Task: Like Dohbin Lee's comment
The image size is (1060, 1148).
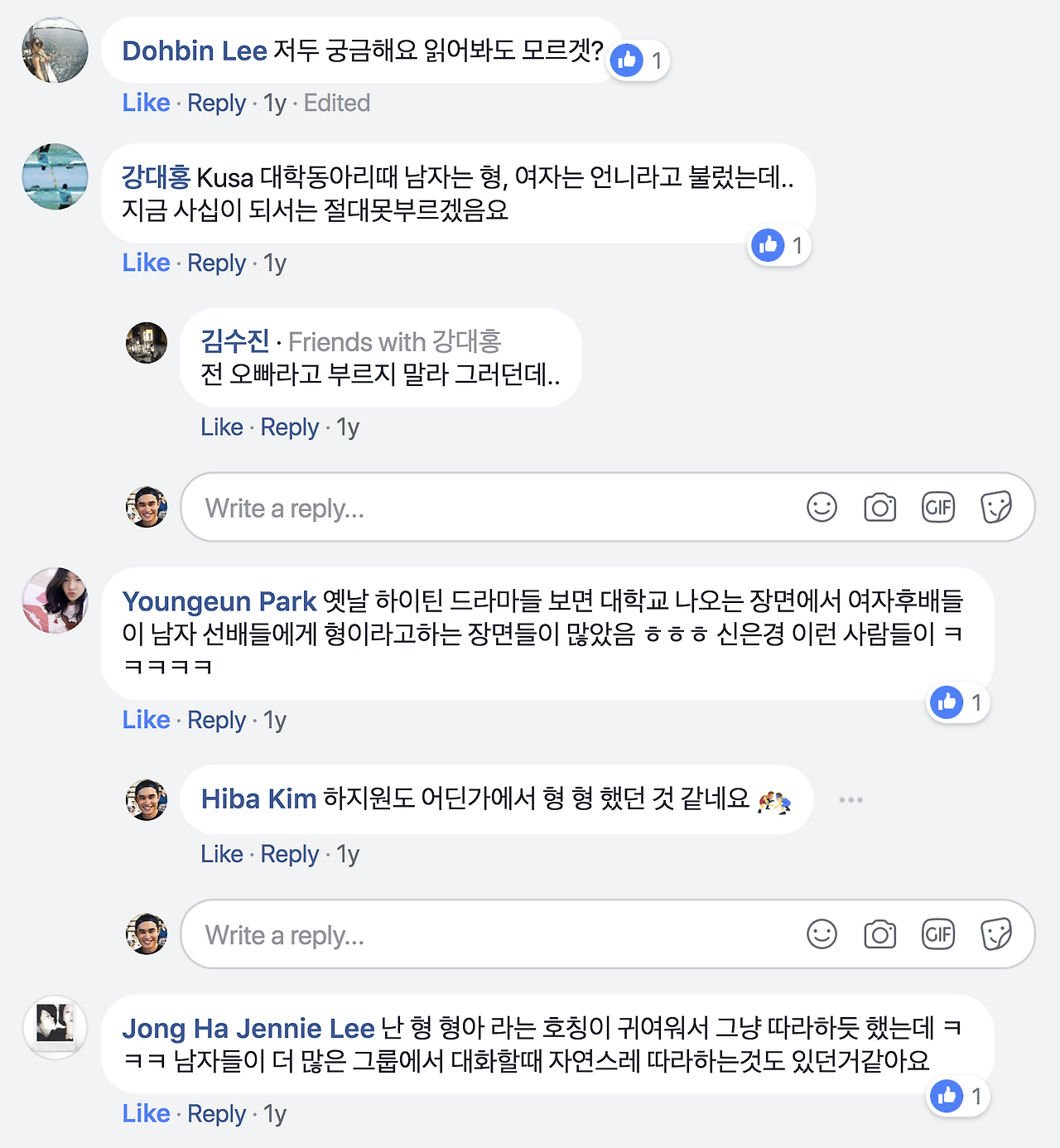Action: click(x=146, y=103)
